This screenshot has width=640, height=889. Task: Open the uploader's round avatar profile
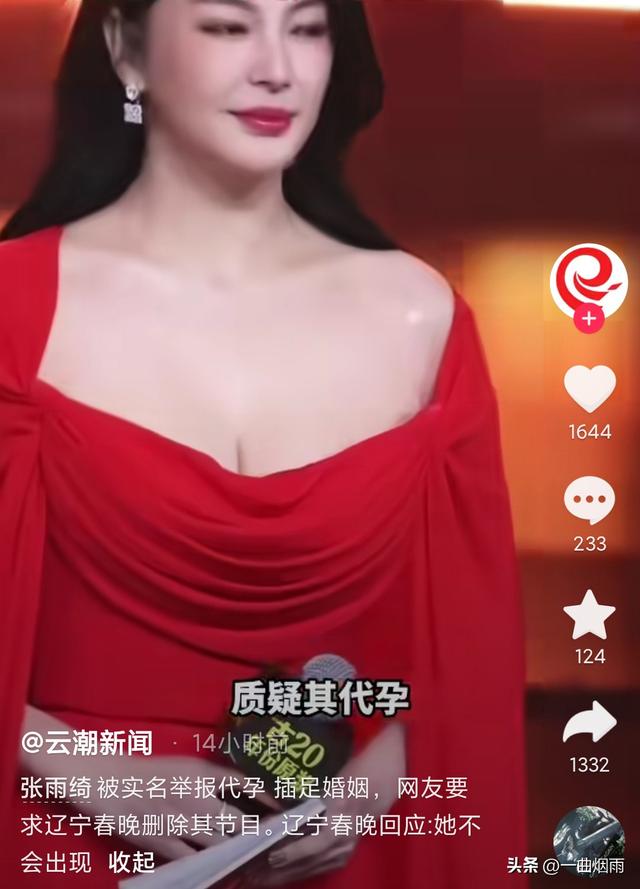pos(590,280)
